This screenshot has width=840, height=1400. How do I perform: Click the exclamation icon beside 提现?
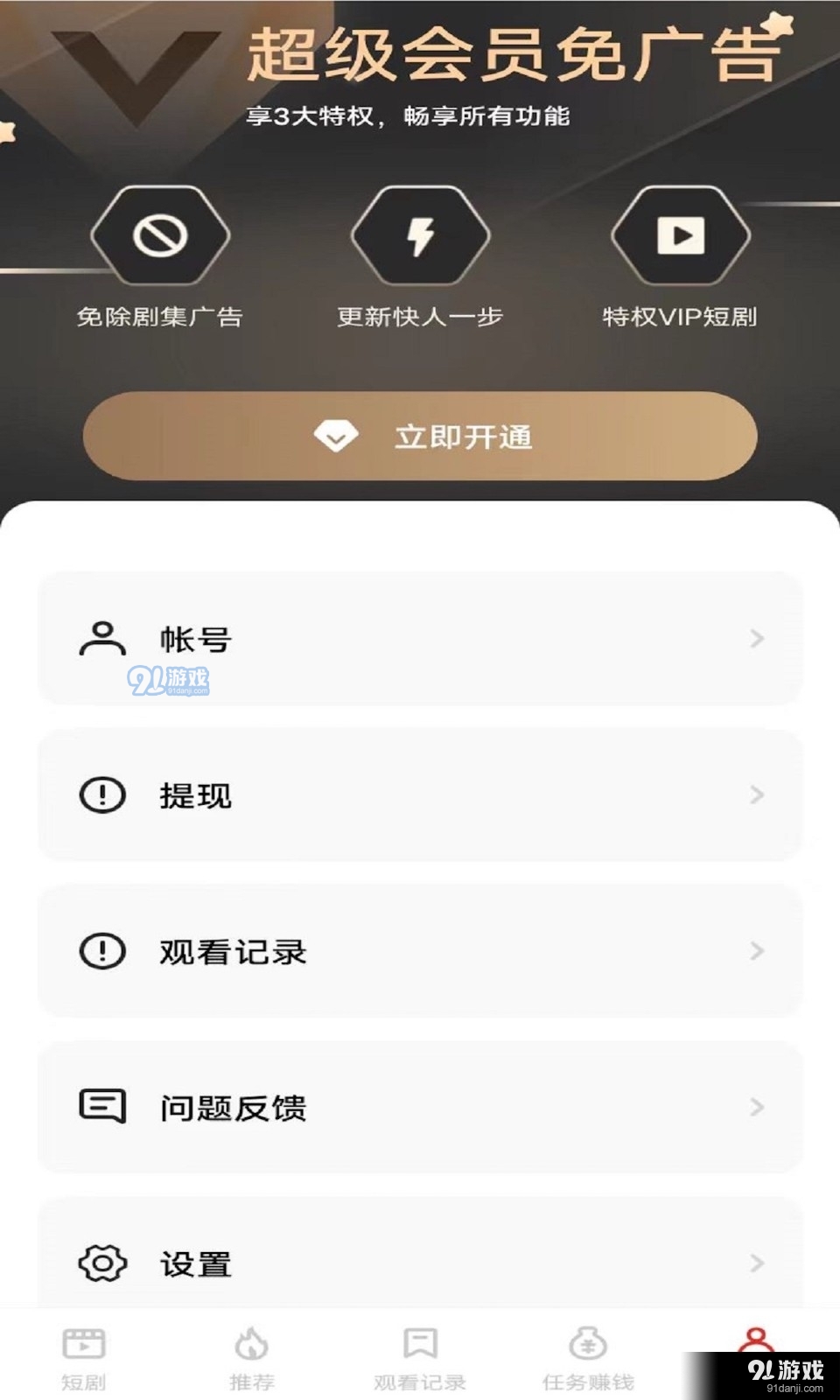pyautogui.click(x=102, y=795)
